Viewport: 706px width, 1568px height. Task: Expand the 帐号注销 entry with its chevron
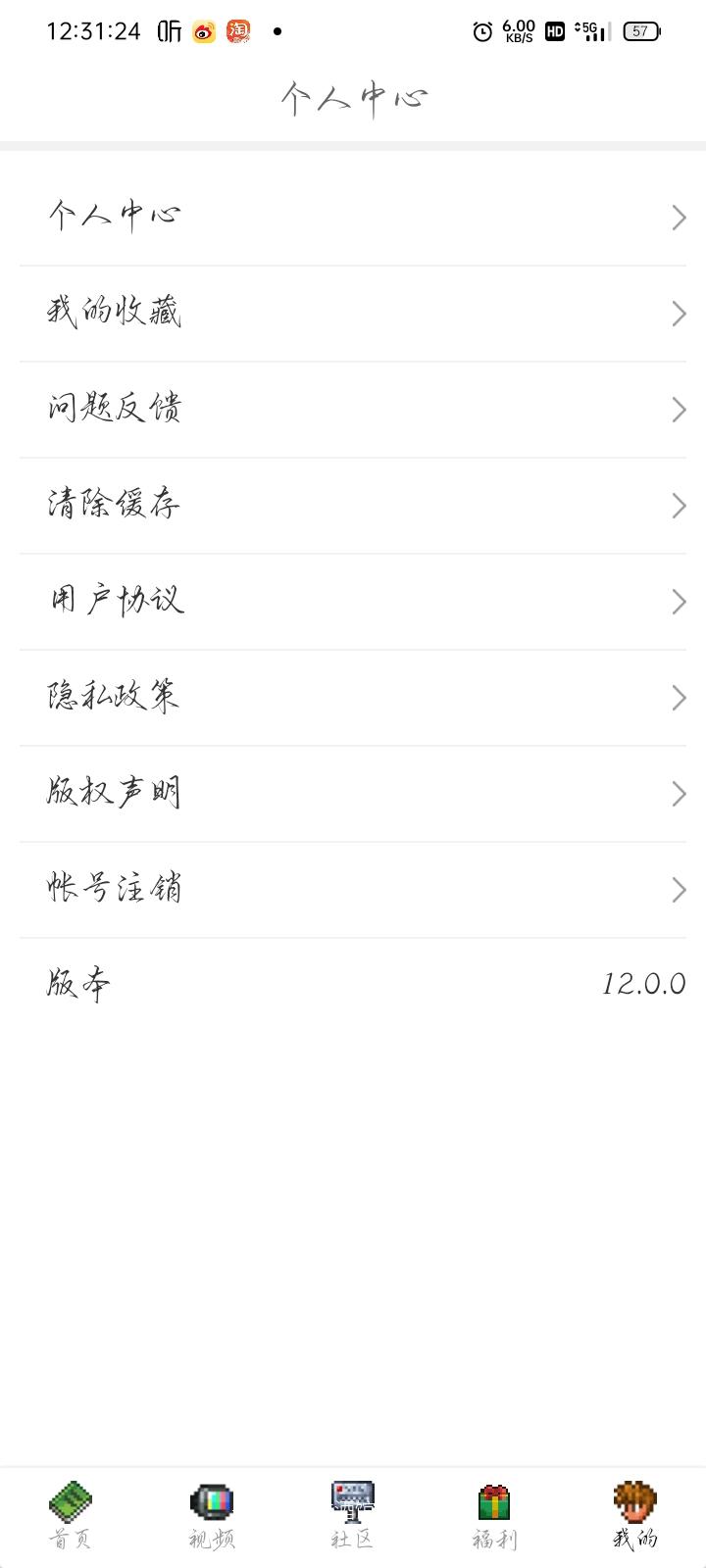coord(677,889)
